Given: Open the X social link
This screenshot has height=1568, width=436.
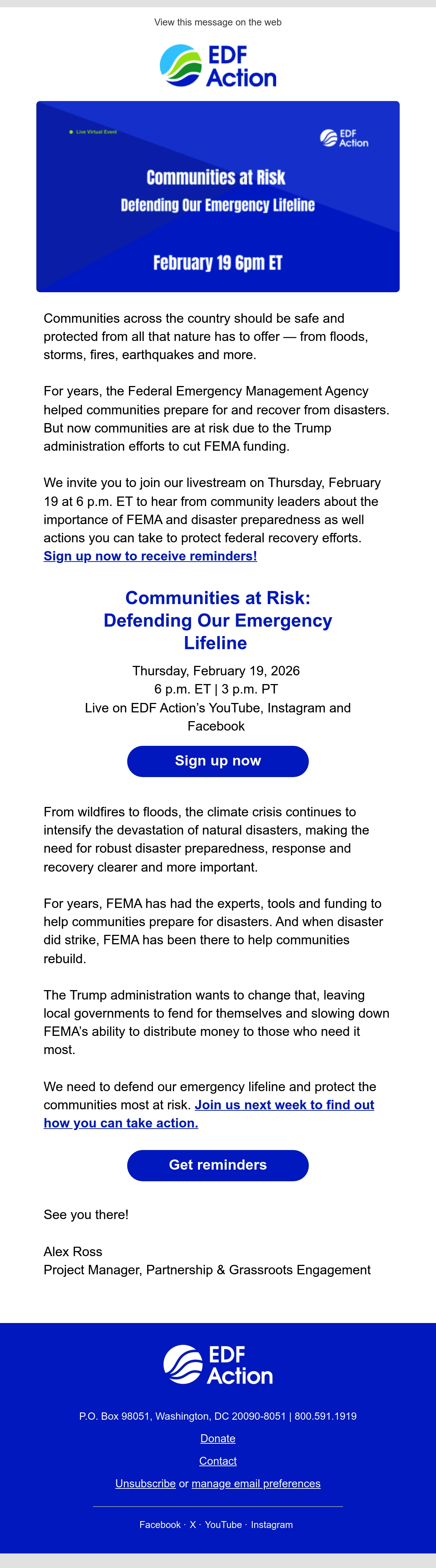Looking at the screenshot, I should click(193, 1525).
